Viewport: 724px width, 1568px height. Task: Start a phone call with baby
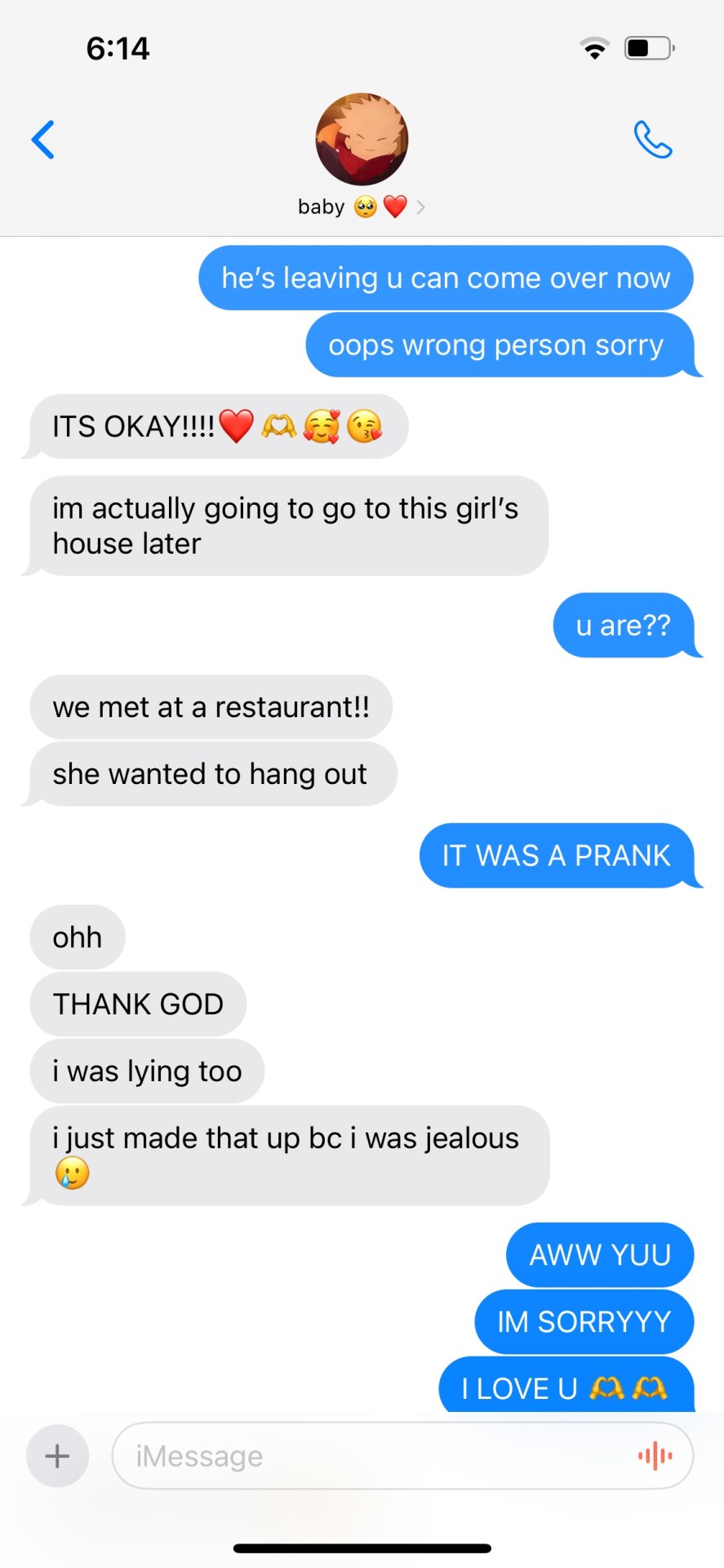(652, 140)
